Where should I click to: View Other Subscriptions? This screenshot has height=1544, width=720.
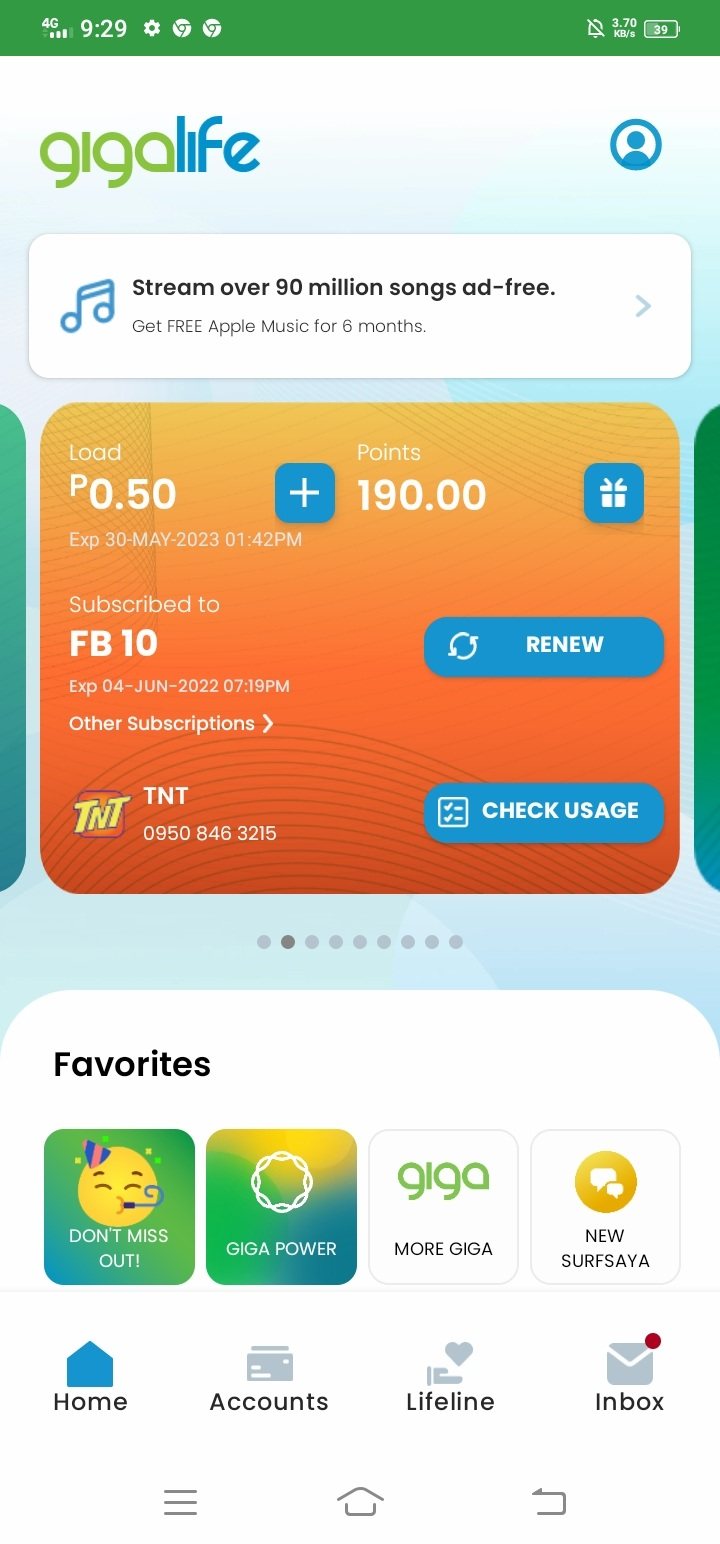click(x=171, y=724)
